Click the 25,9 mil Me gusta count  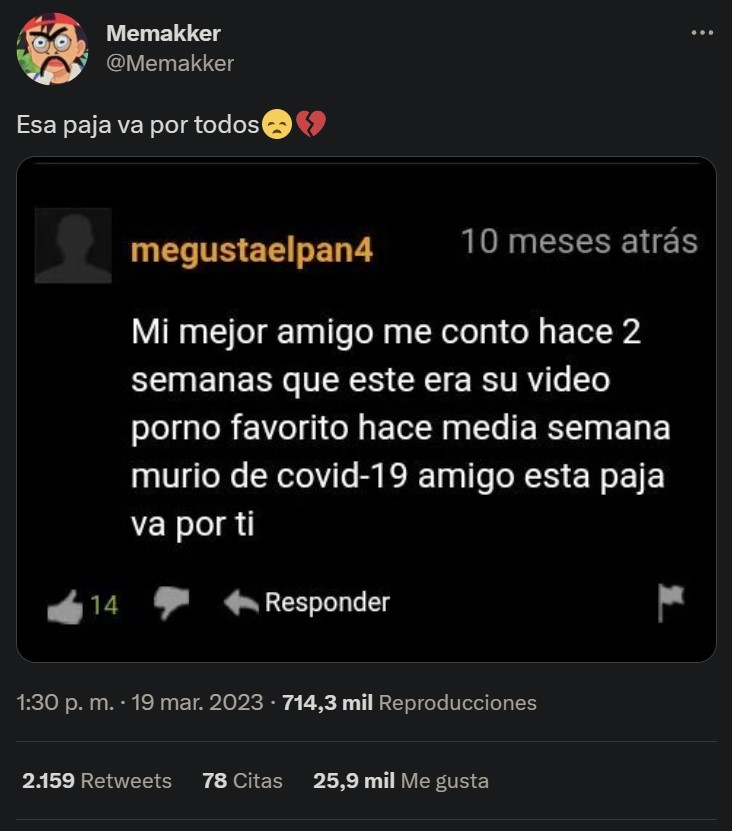(400, 782)
